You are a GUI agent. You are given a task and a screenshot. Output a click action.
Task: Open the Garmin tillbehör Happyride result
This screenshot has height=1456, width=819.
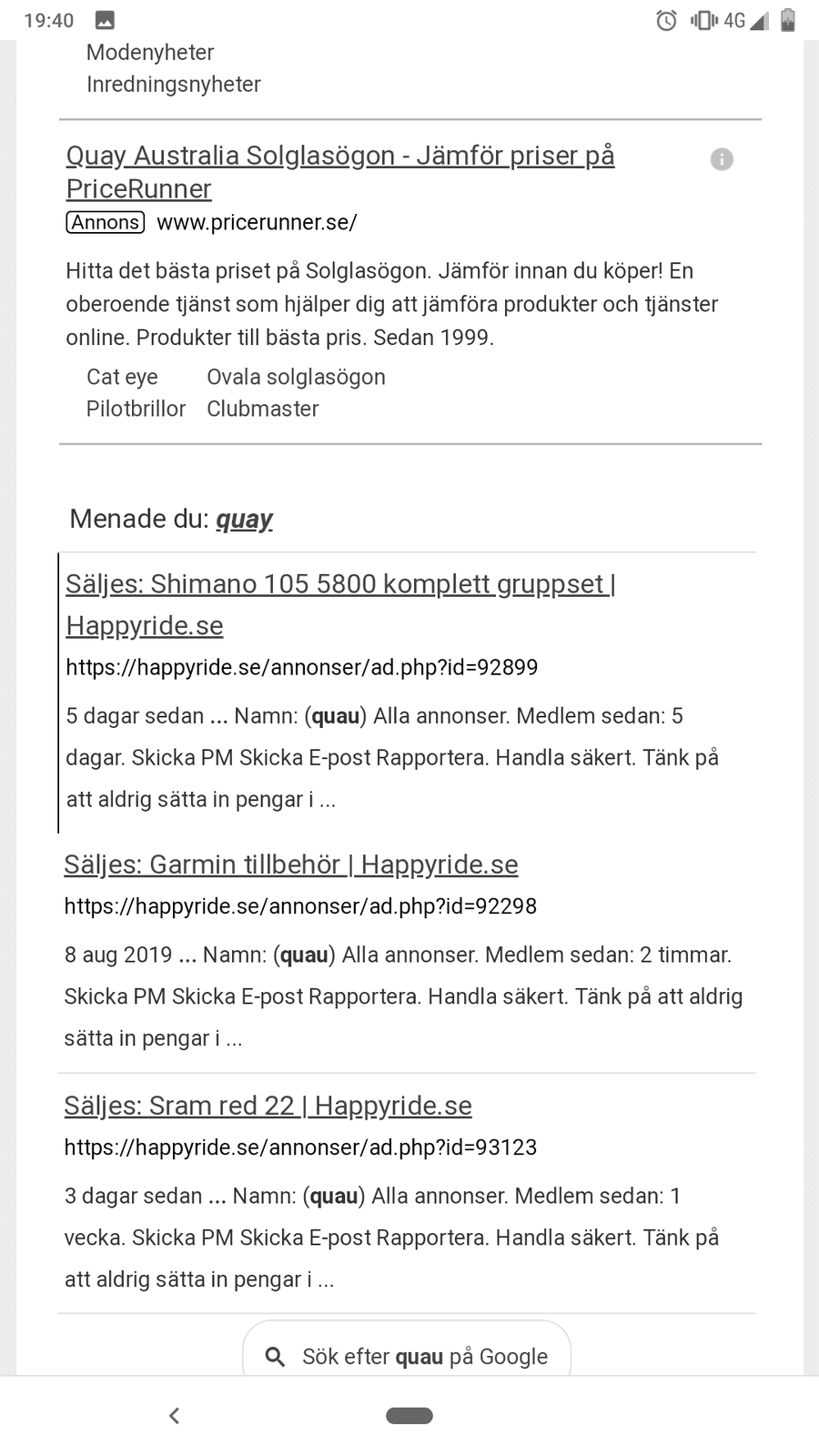(291, 864)
